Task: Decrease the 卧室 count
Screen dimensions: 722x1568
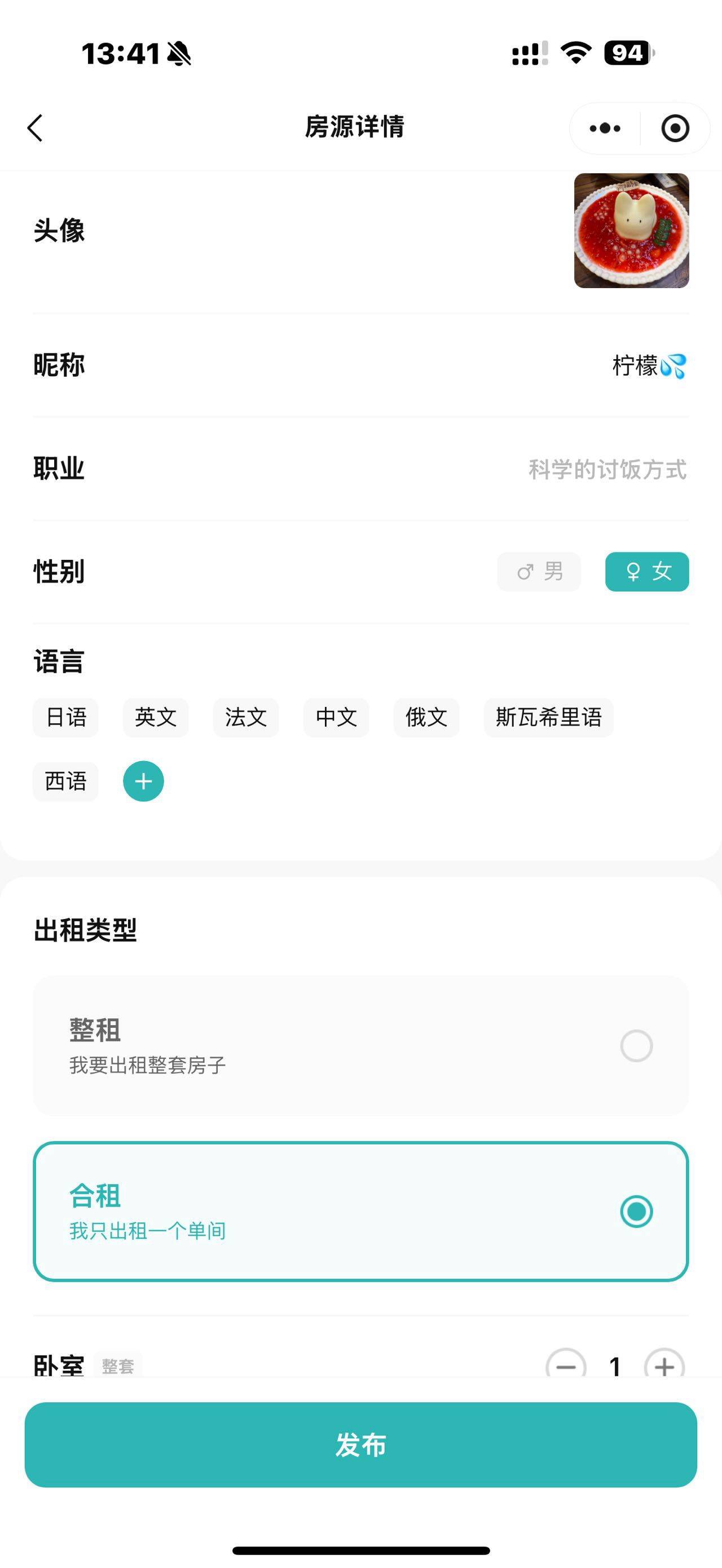Action: [x=566, y=1365]
